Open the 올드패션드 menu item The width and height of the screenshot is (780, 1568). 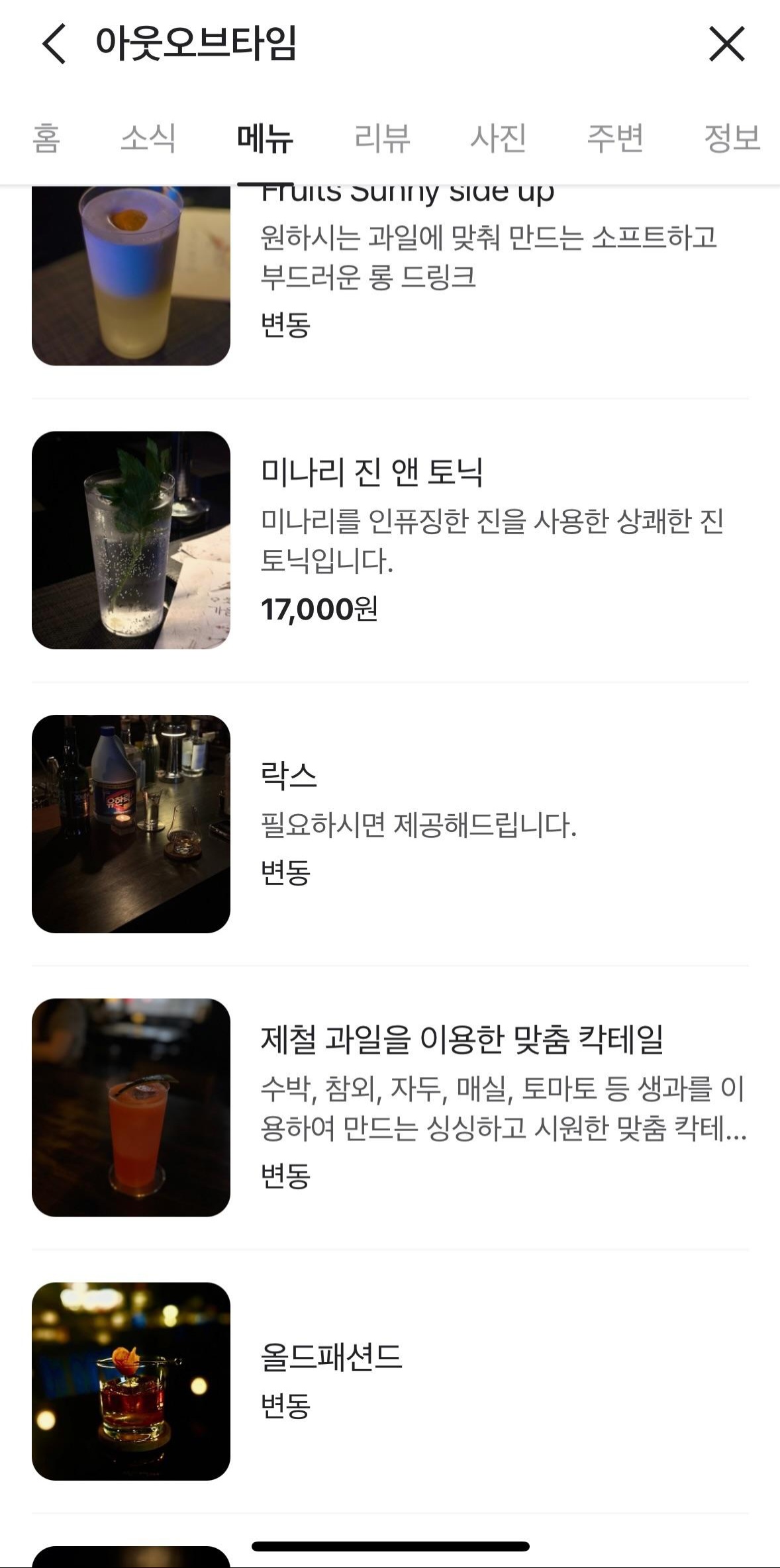pos(390,1381)
